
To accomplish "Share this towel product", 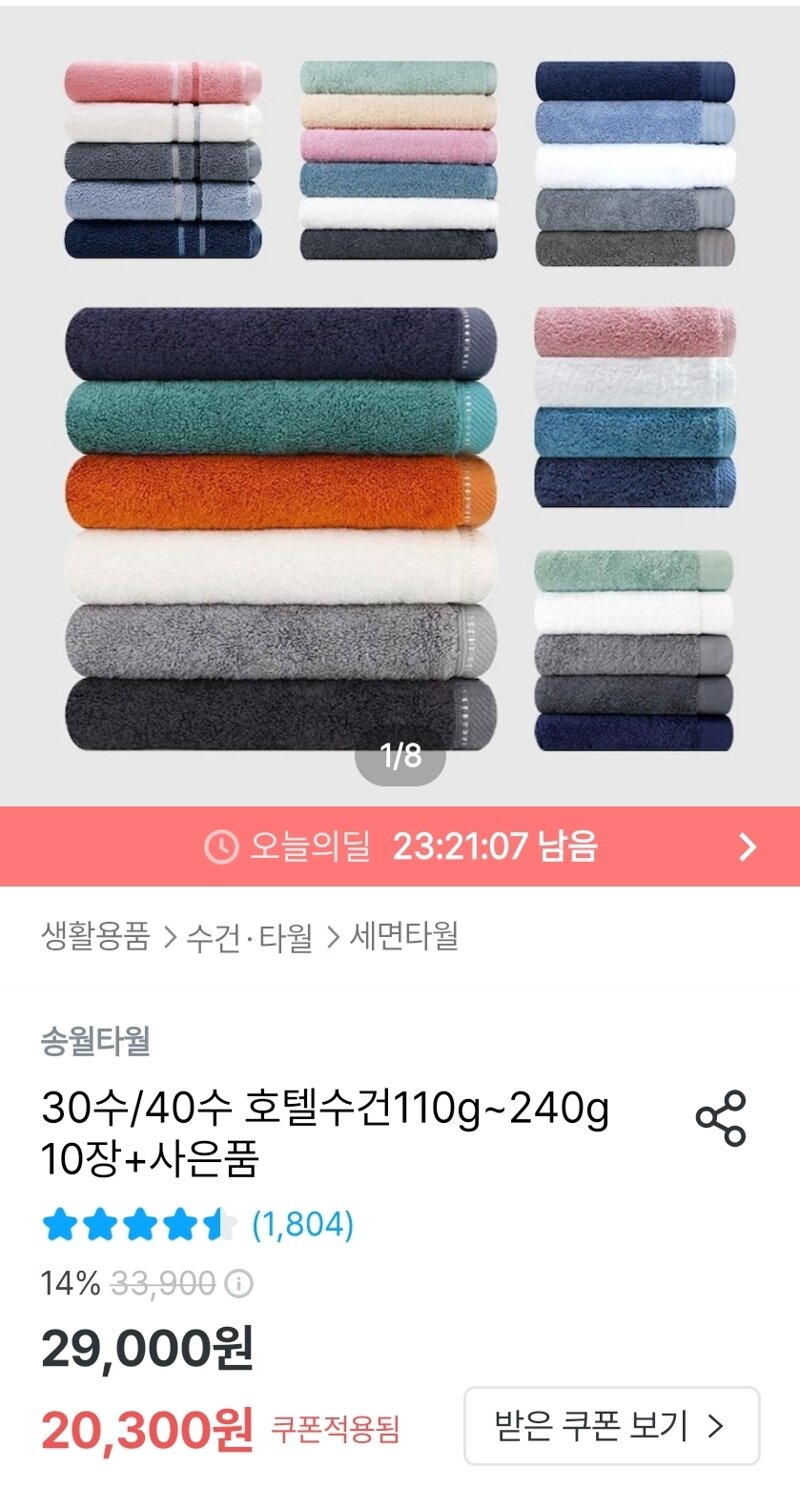I will tap(721, 1118).
